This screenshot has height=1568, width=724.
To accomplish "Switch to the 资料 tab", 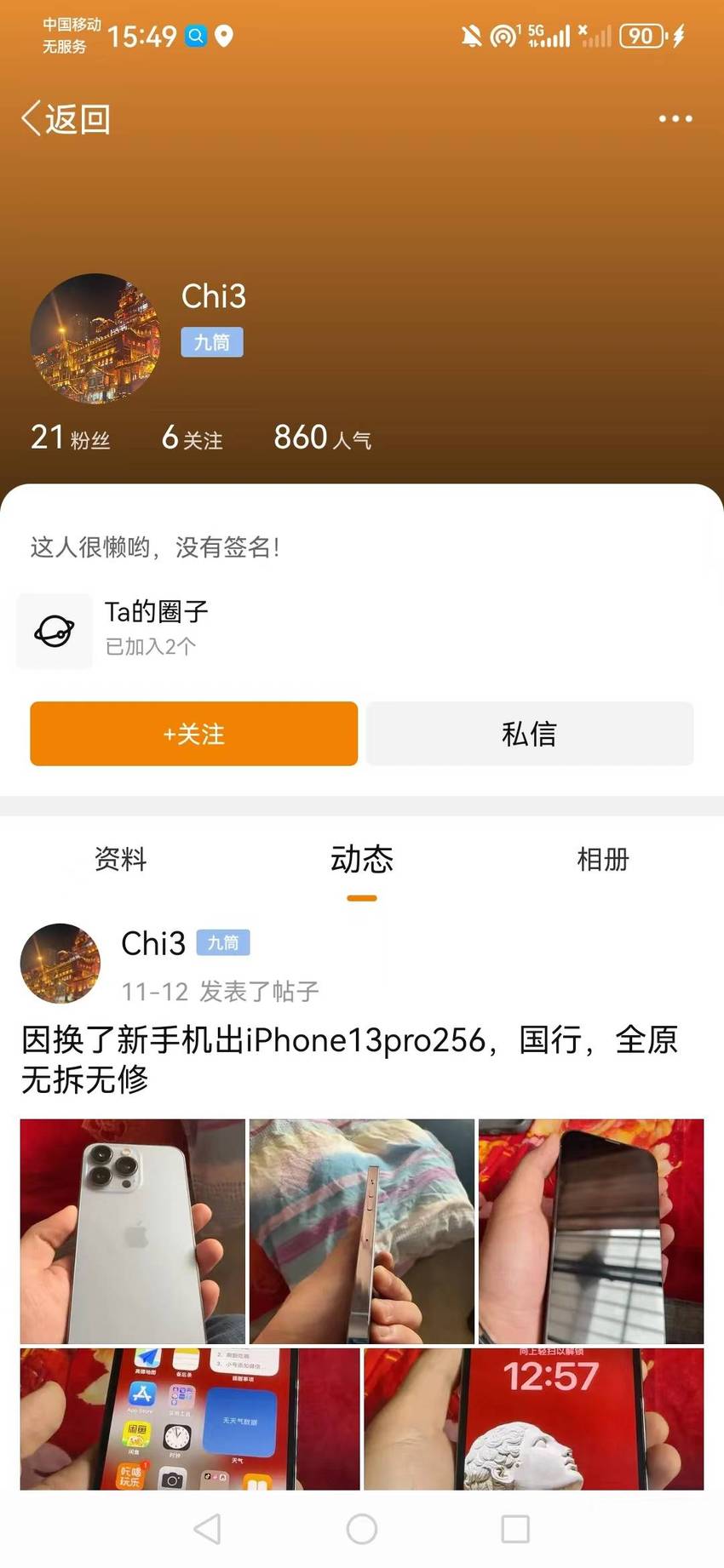I will tap(120, 859).
